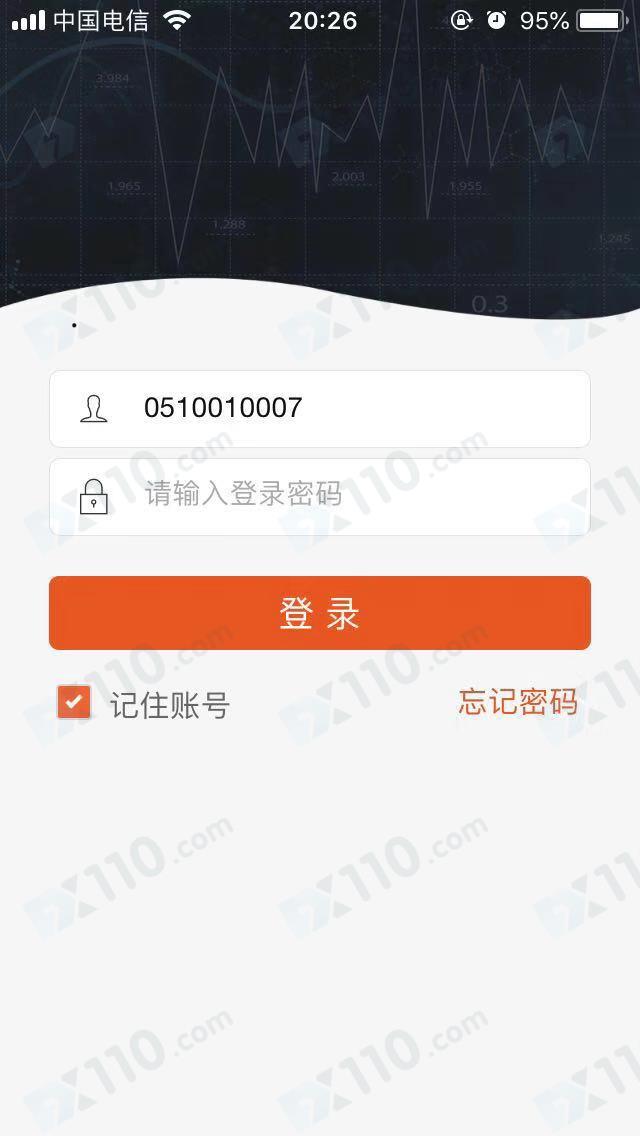Open the 忘记密码 link

[518, 702]
